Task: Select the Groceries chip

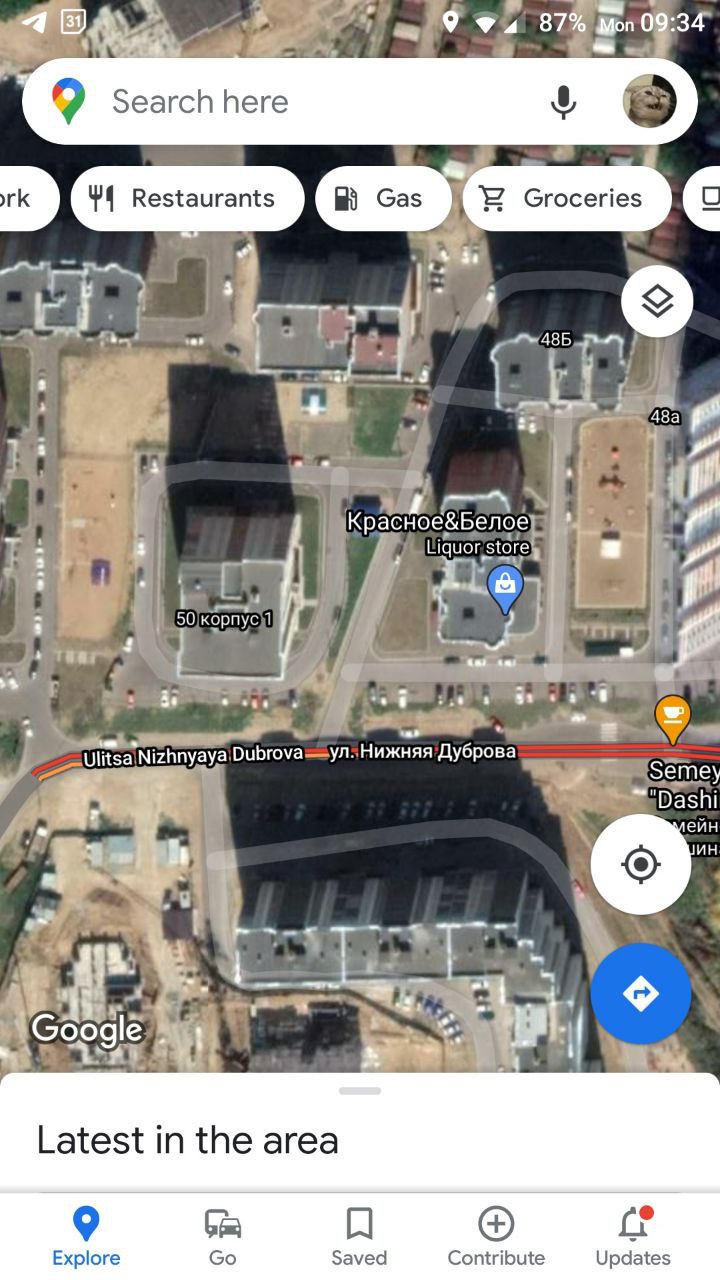Action: coord(566,198)
